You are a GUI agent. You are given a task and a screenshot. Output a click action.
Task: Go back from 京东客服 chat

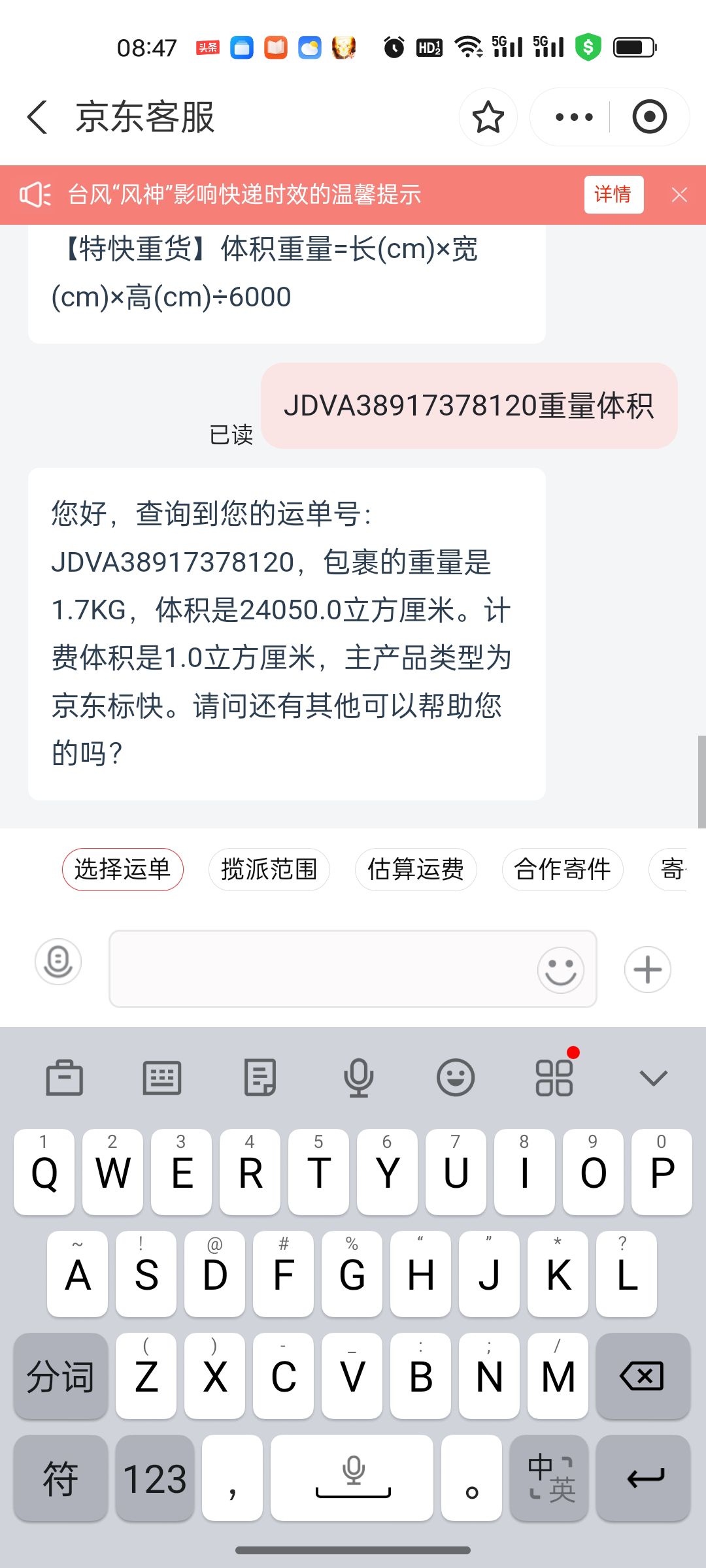coord(38,117)
